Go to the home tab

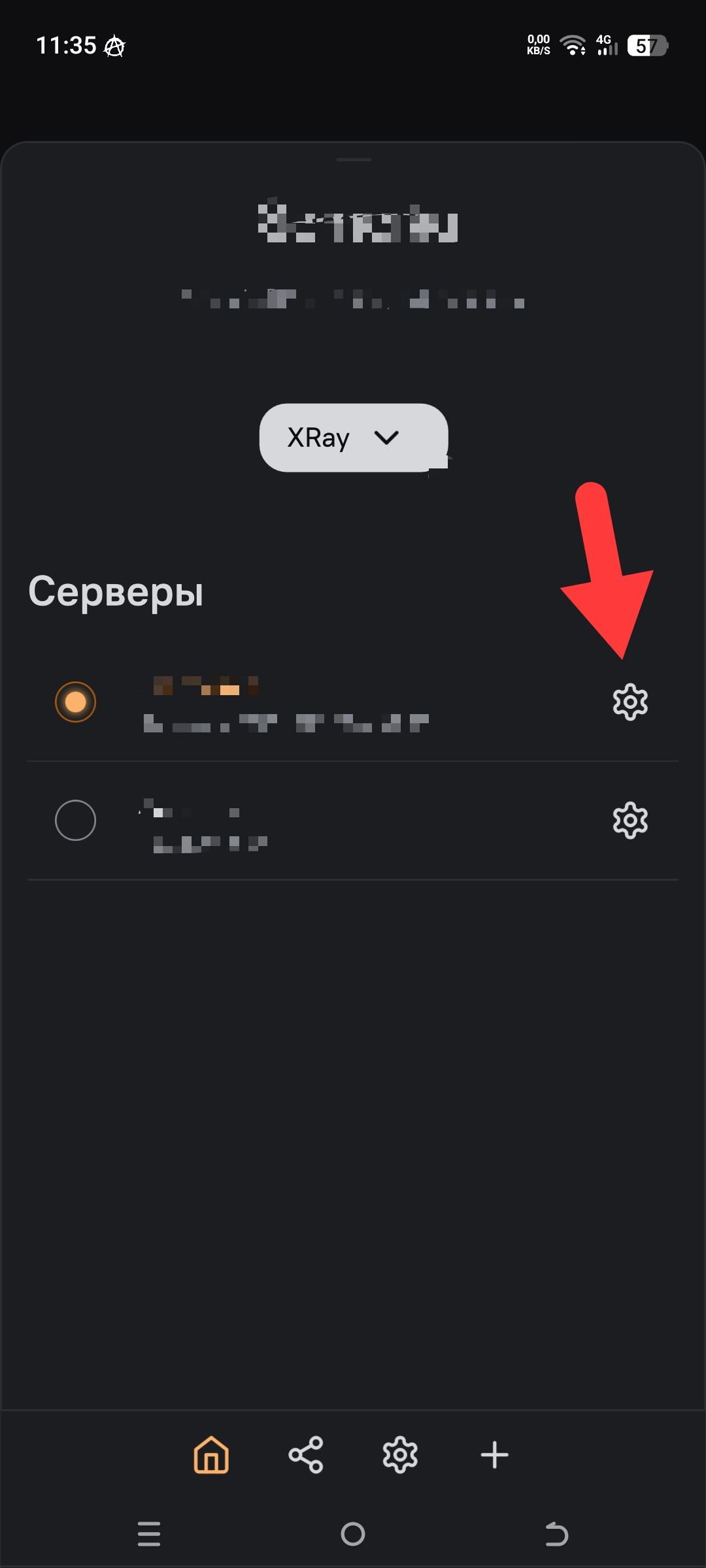tap(211, 1455)
